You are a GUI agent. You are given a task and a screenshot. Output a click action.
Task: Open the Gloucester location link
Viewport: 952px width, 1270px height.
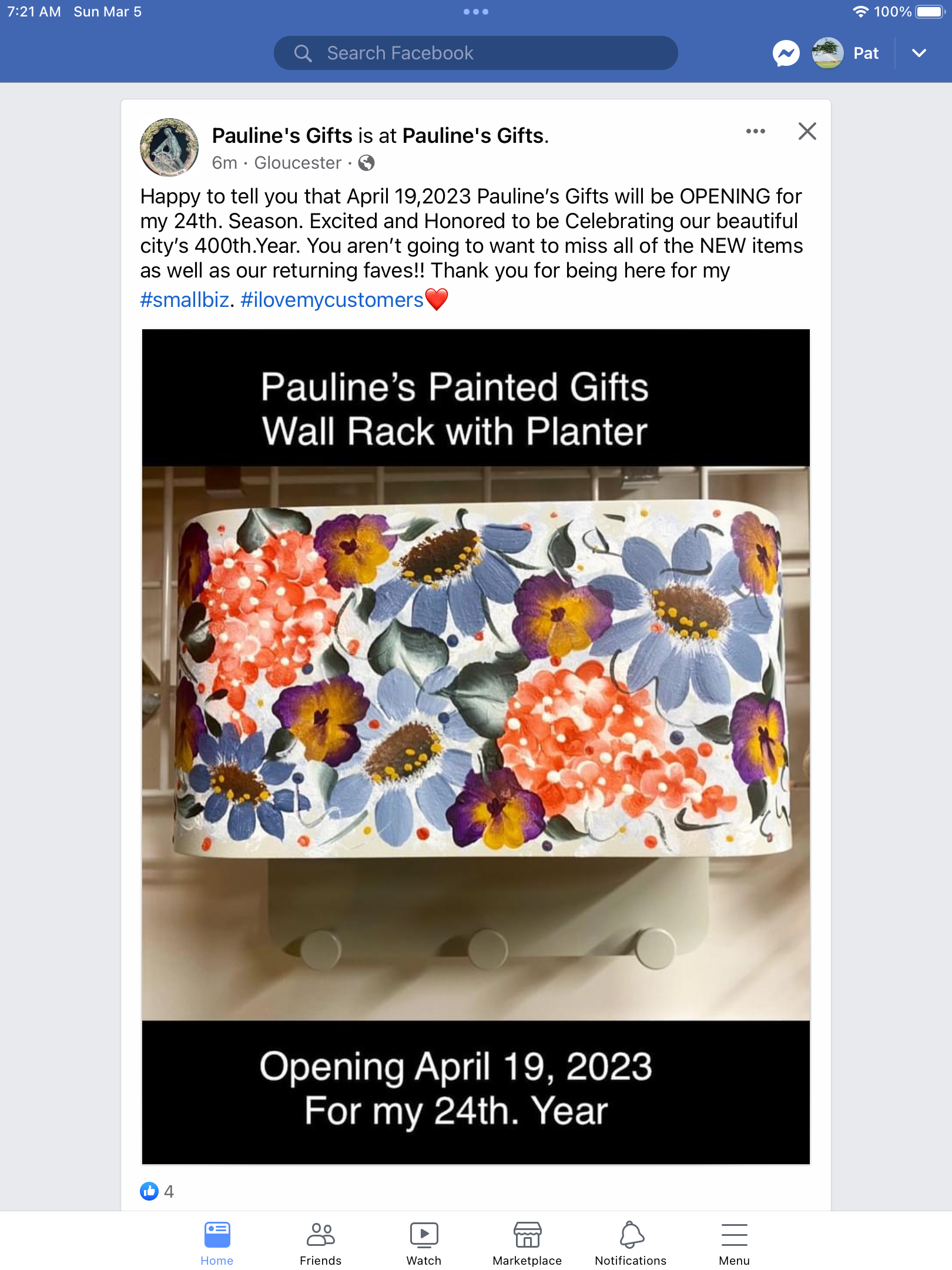[297, 163]
